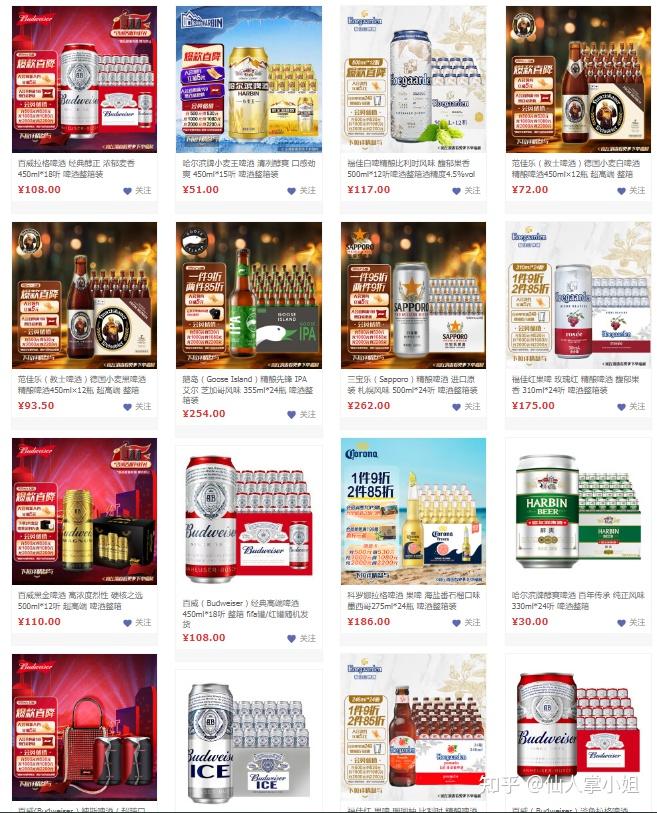Tap 关注 on 百威黑金啤酒 ¥110.00
This screenshot has height=813, width=657.
pyautogui.click(x=137, y=622)
